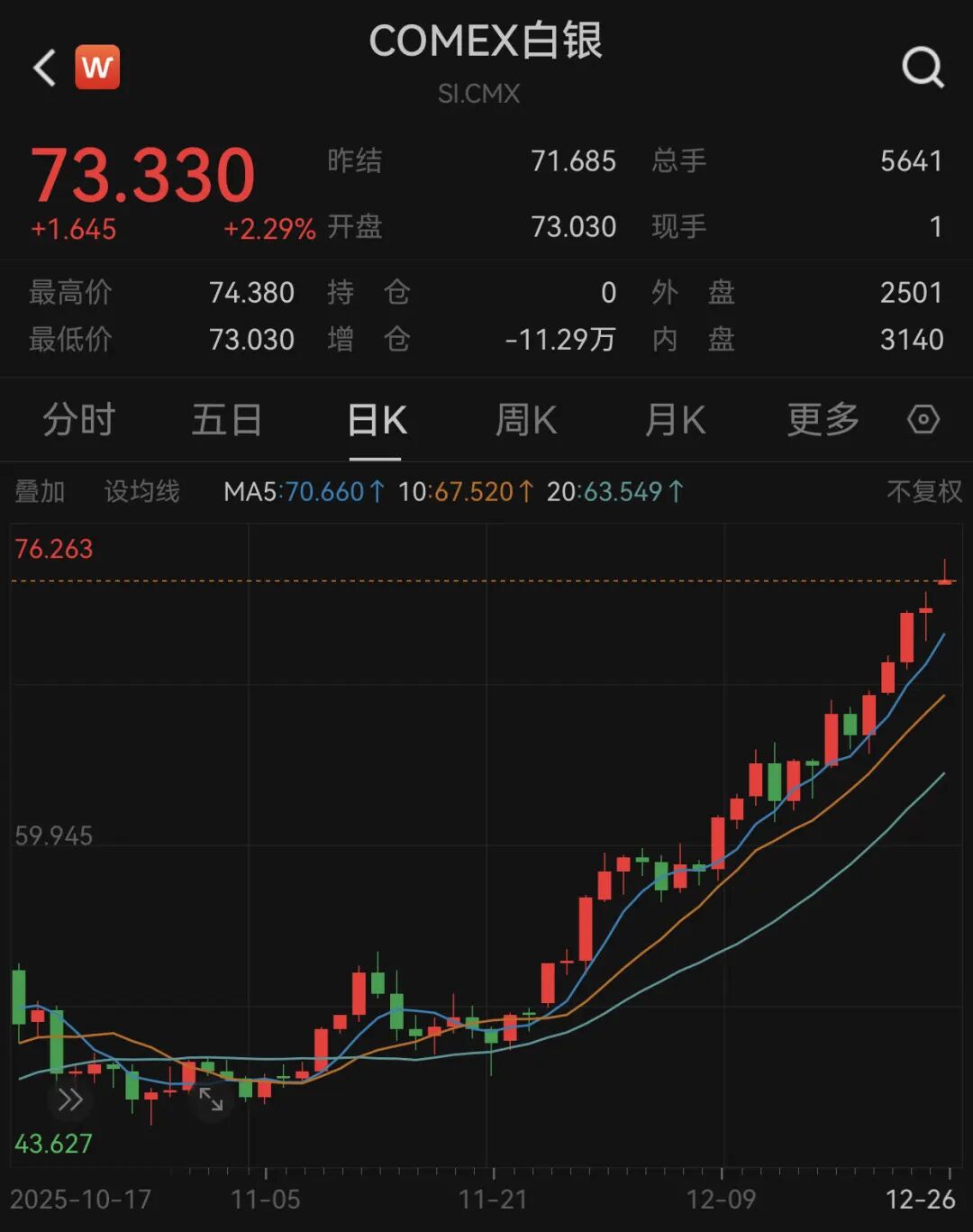Tap 叠加 to overlay another symbol

point(40,492)
